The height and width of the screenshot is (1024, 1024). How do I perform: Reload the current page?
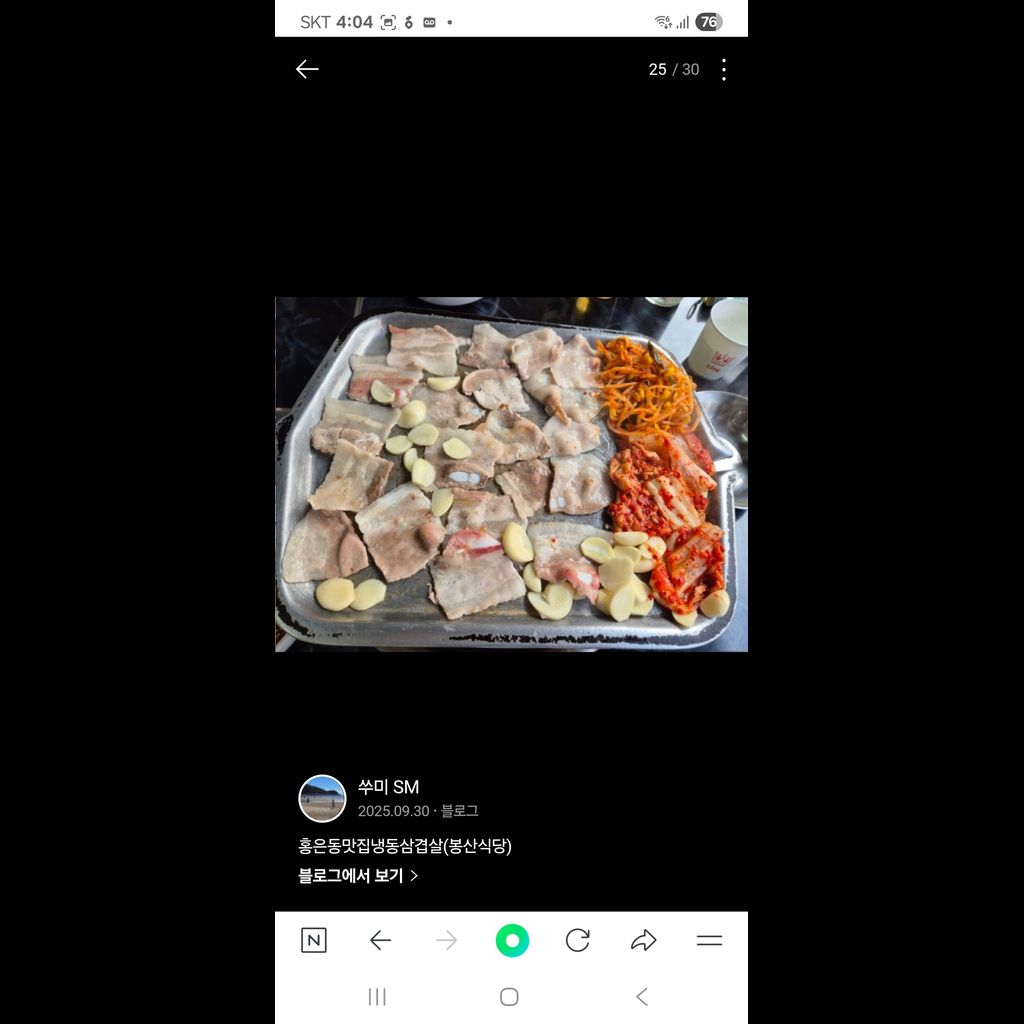[577, 940]
